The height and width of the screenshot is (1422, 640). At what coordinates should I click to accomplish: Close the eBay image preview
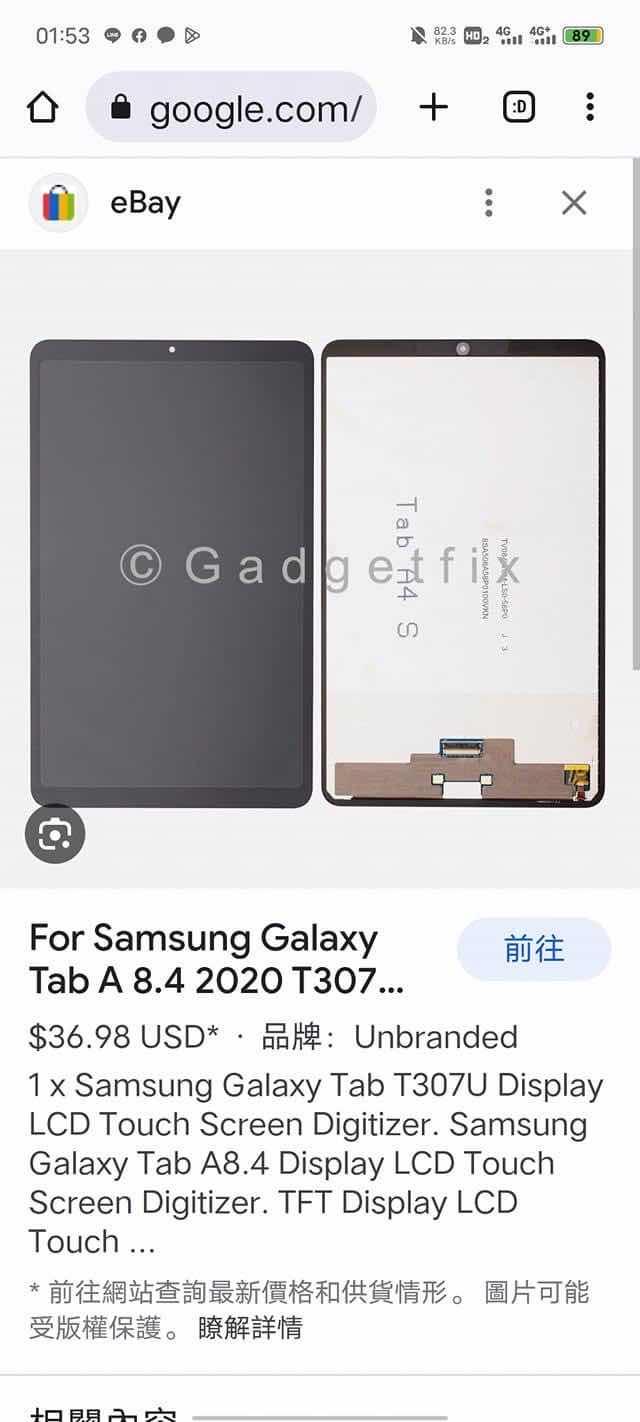tap(574, 203)
